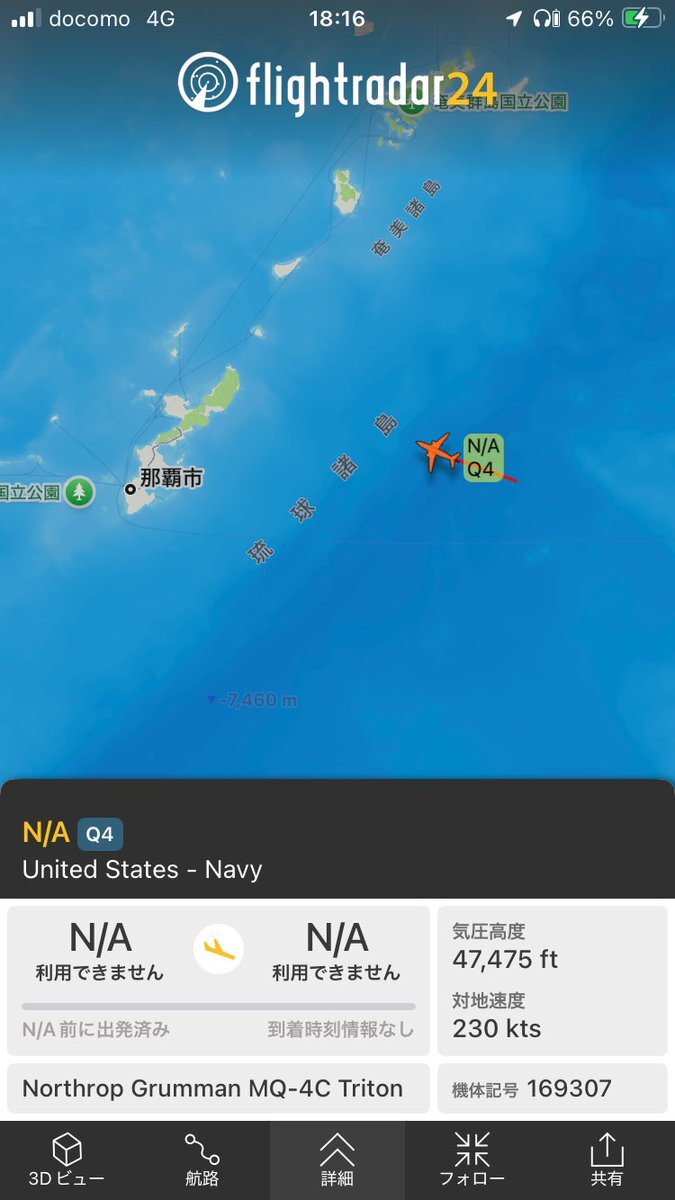Screen dimensions: 675x1200
Task: Open the Northrop Grumman MQ-4C Triton aircraft card
Action: coord(218,1088)
